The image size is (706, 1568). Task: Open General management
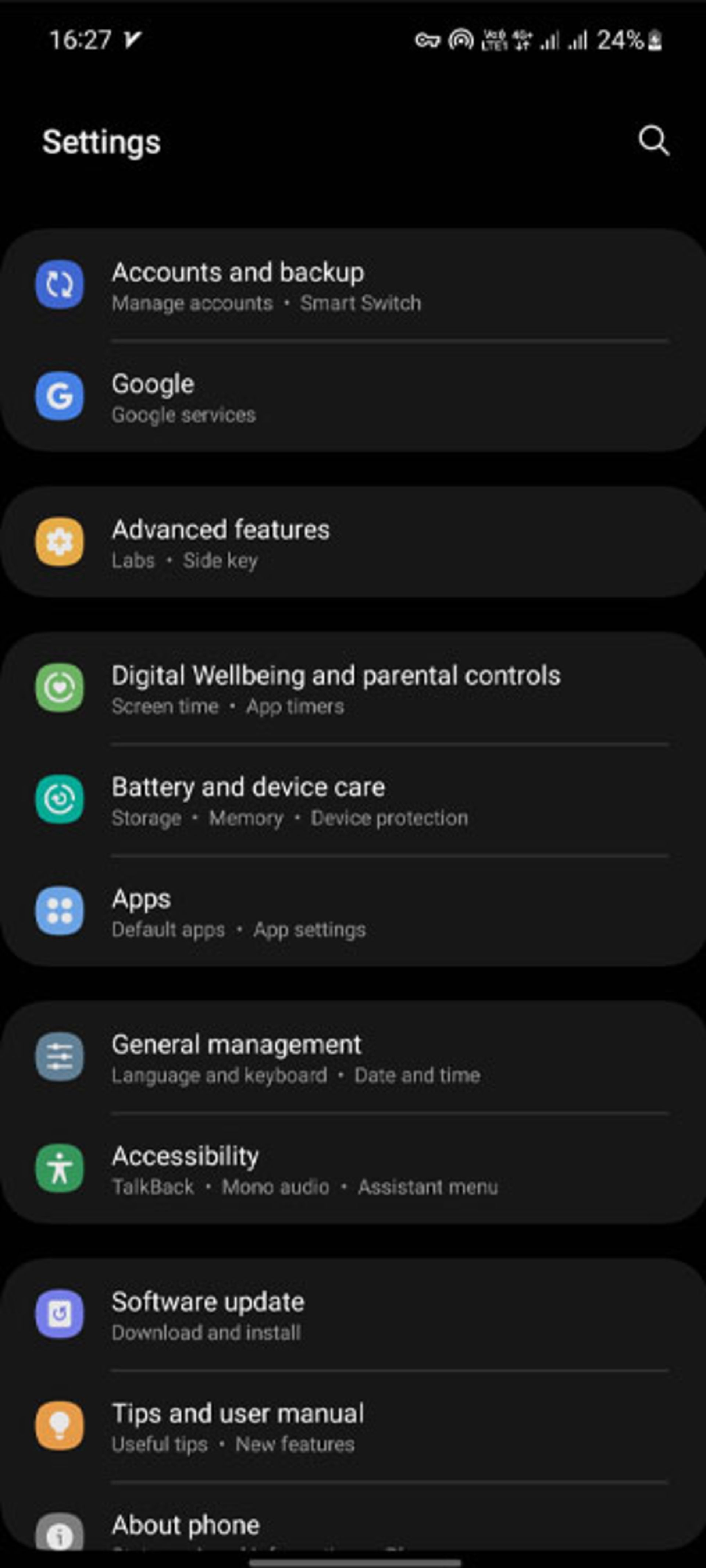353,1058
